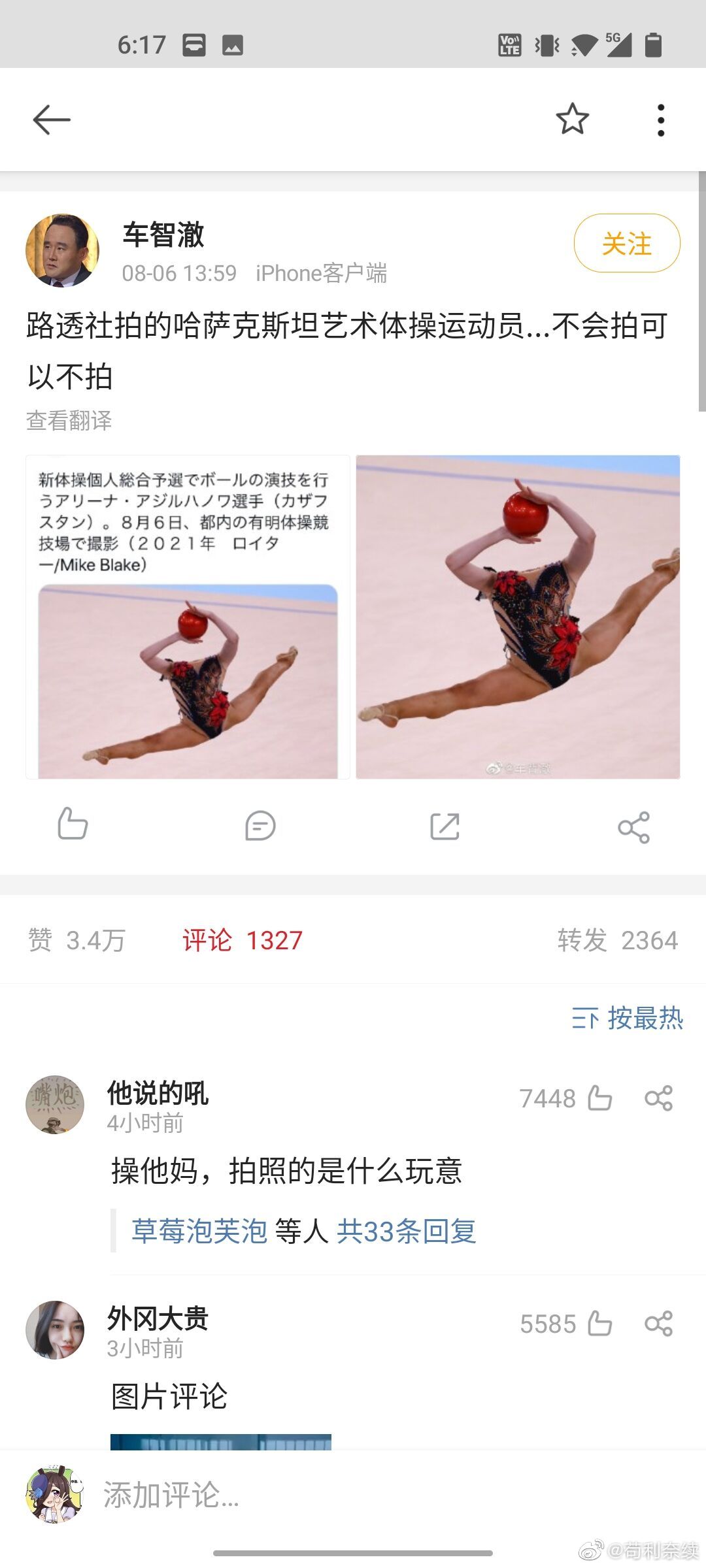Expand 共33条回复 replies thread

(406, 1232)
